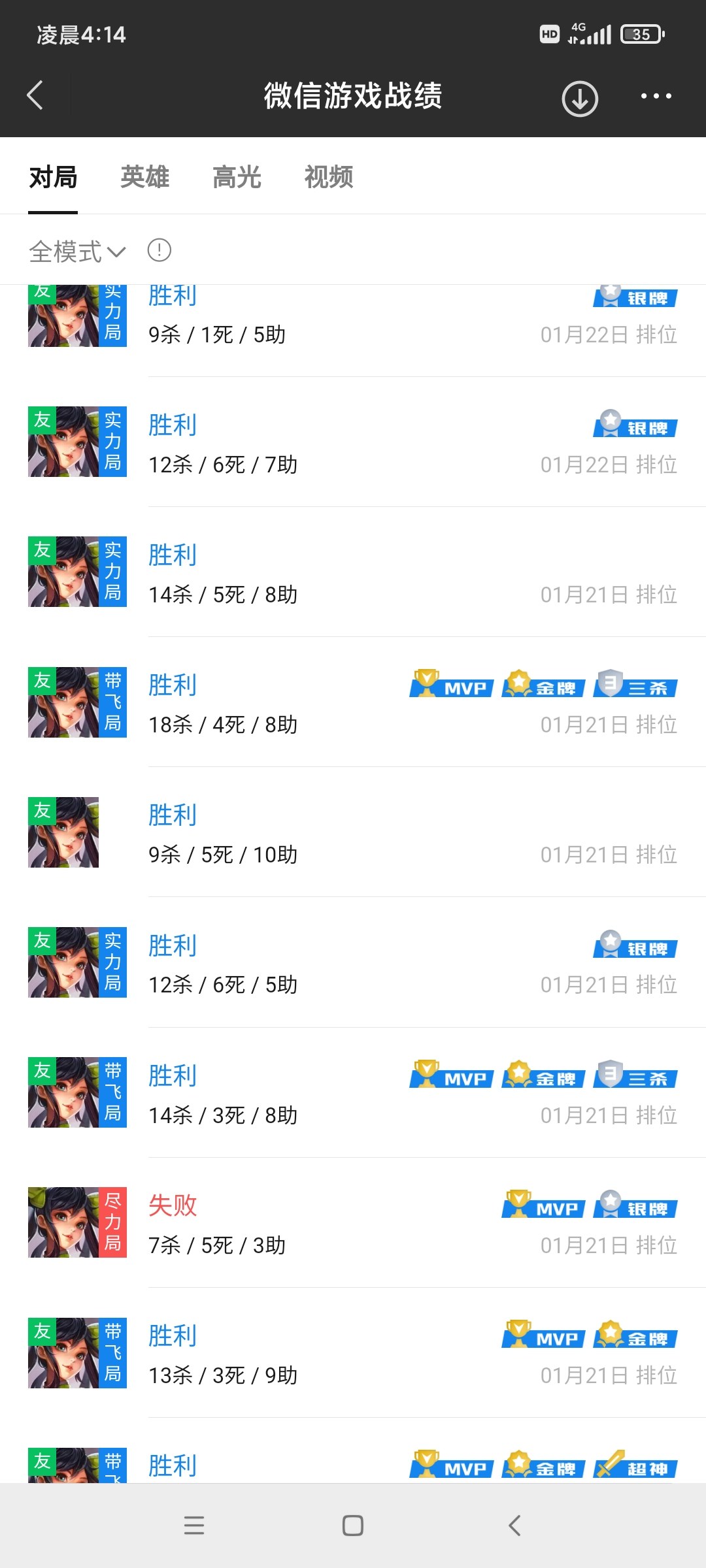Open the 视频 tab

[x=329, y=177]
